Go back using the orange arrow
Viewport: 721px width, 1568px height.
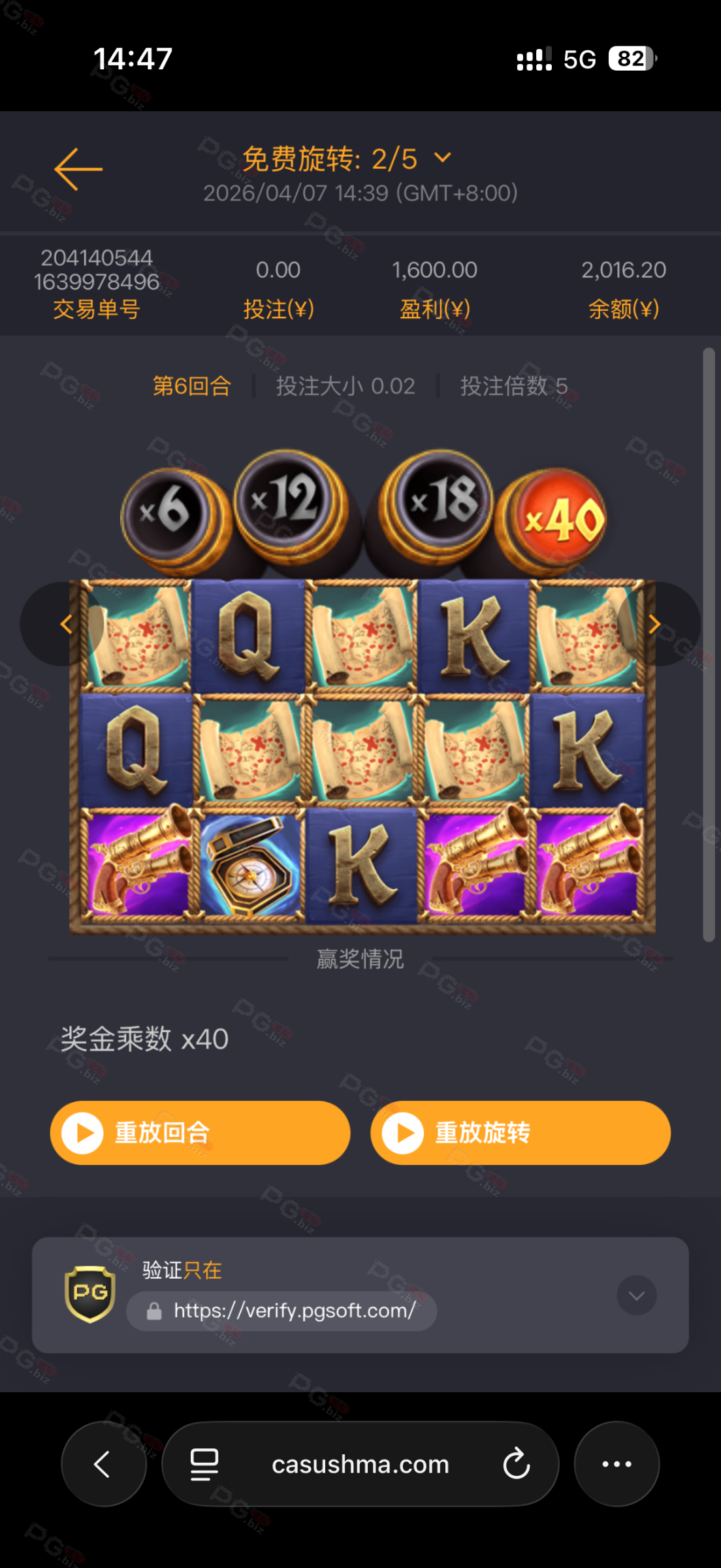coord(78,169)
